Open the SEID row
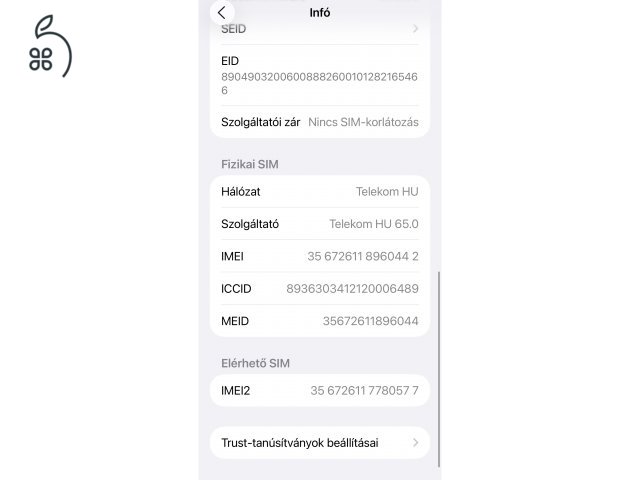The width and height of the screenshot is (640, 480). tap(318, 30)
